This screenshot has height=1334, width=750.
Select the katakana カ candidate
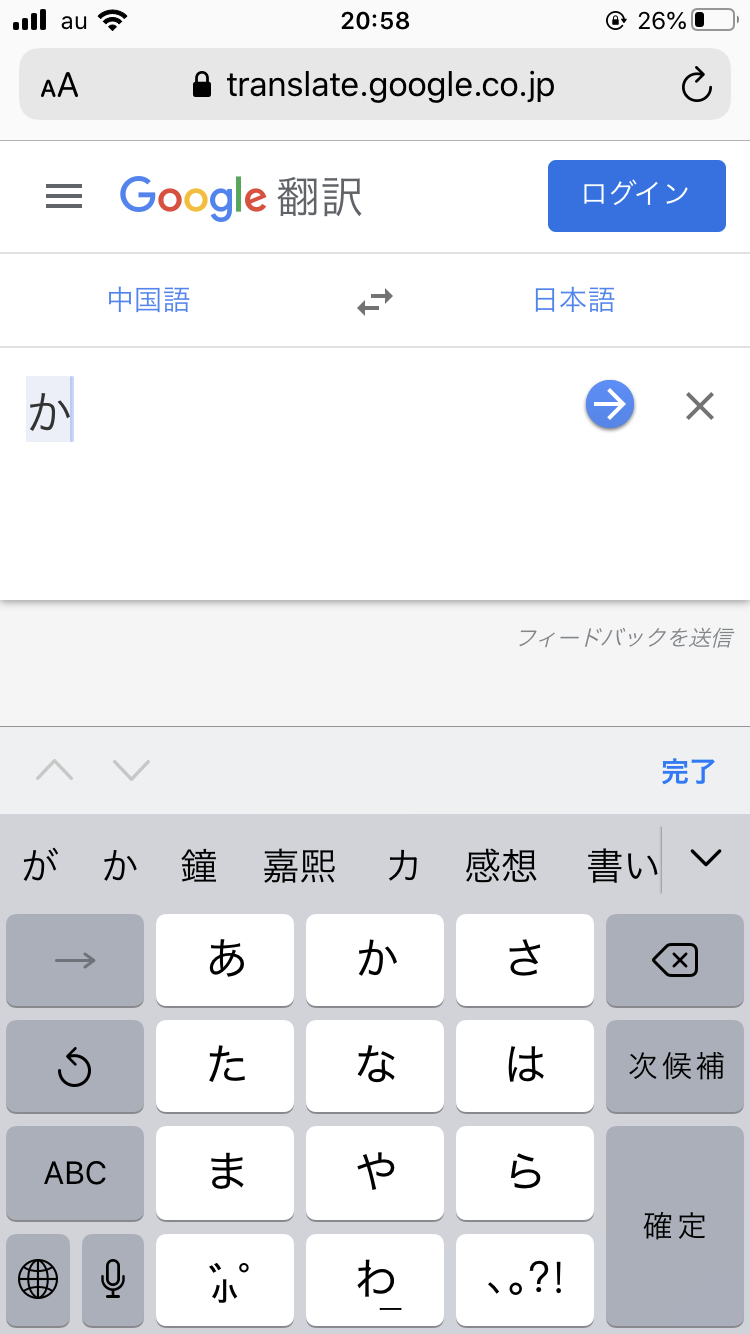pos(403,865)
